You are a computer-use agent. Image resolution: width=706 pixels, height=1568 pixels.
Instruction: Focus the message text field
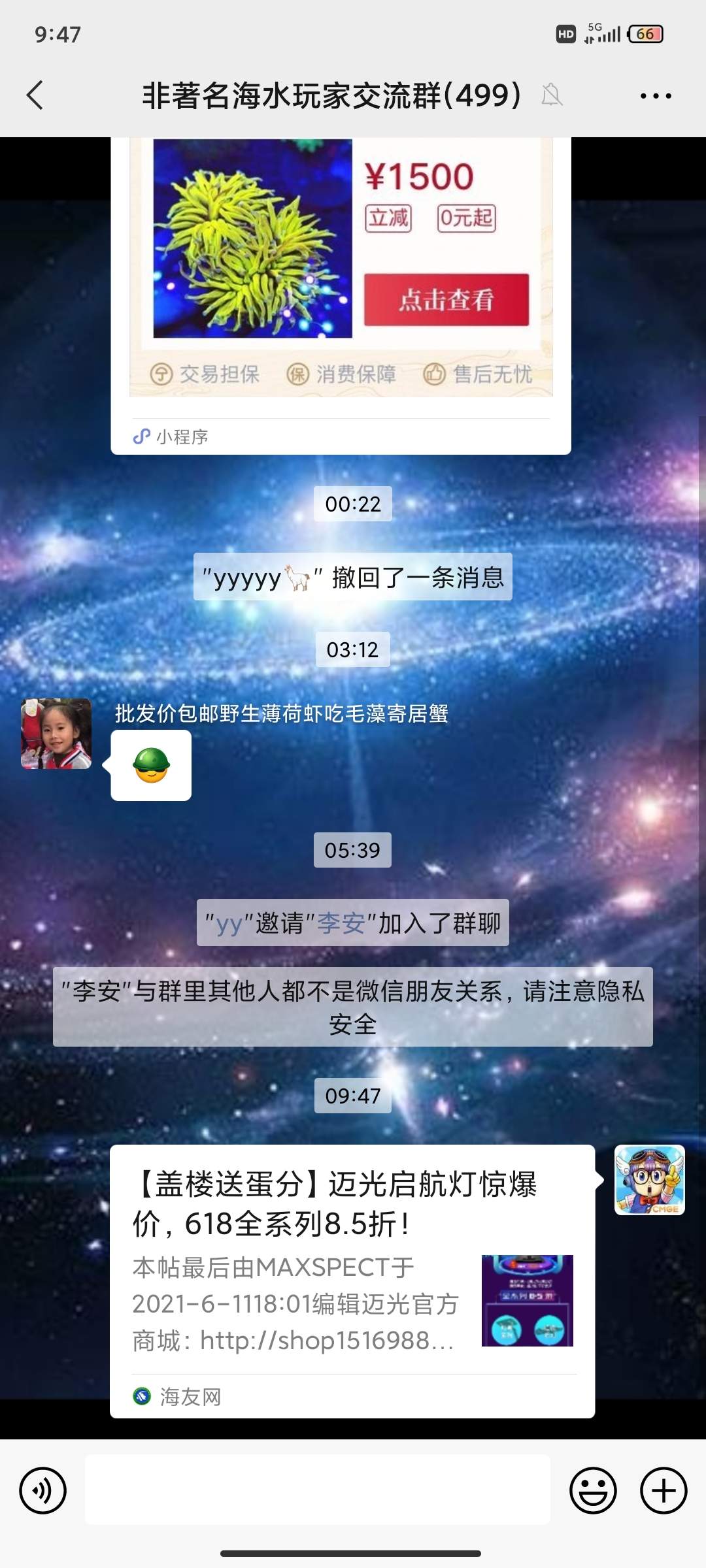[318, 1490]
